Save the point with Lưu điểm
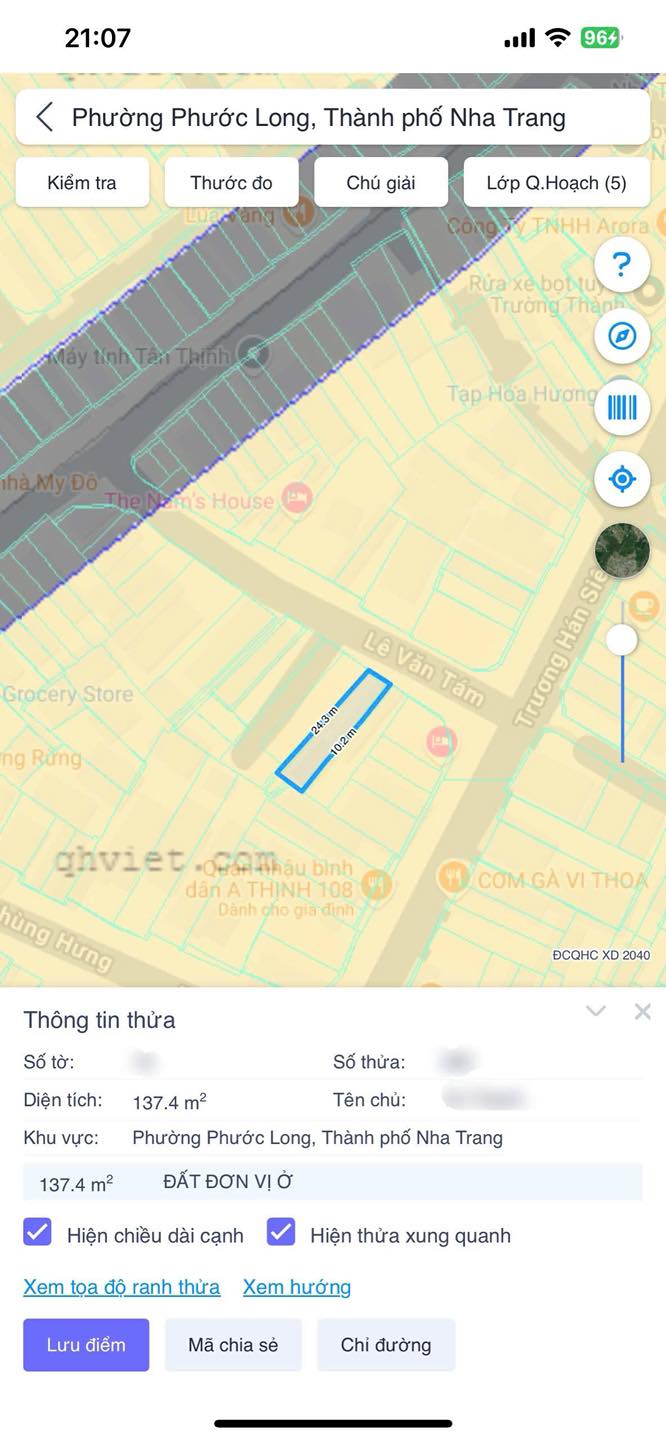The height and width of the screenshot is (1440, 666). pyautogui.click(x=86, y=1345)
